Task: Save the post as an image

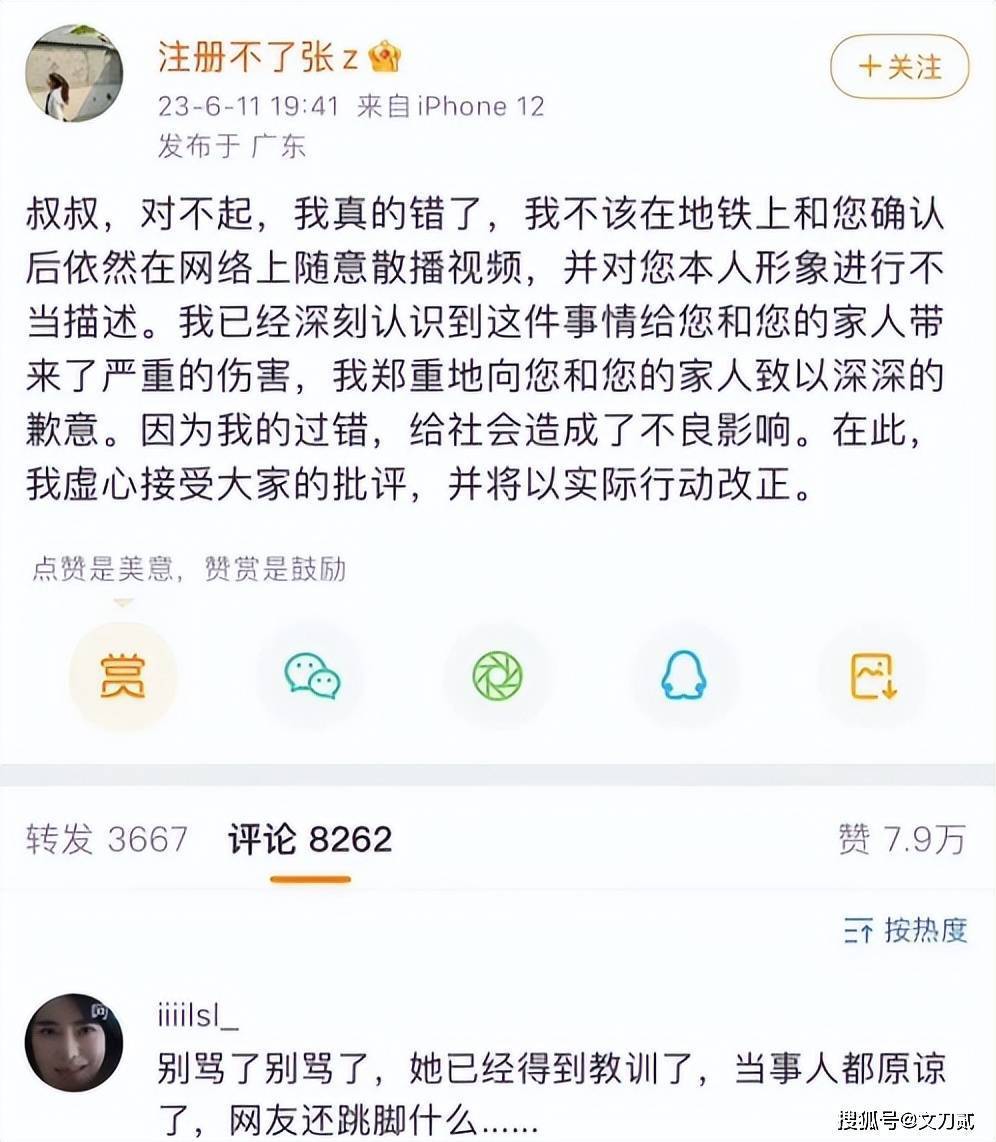Action: click(x=872, y=677)
